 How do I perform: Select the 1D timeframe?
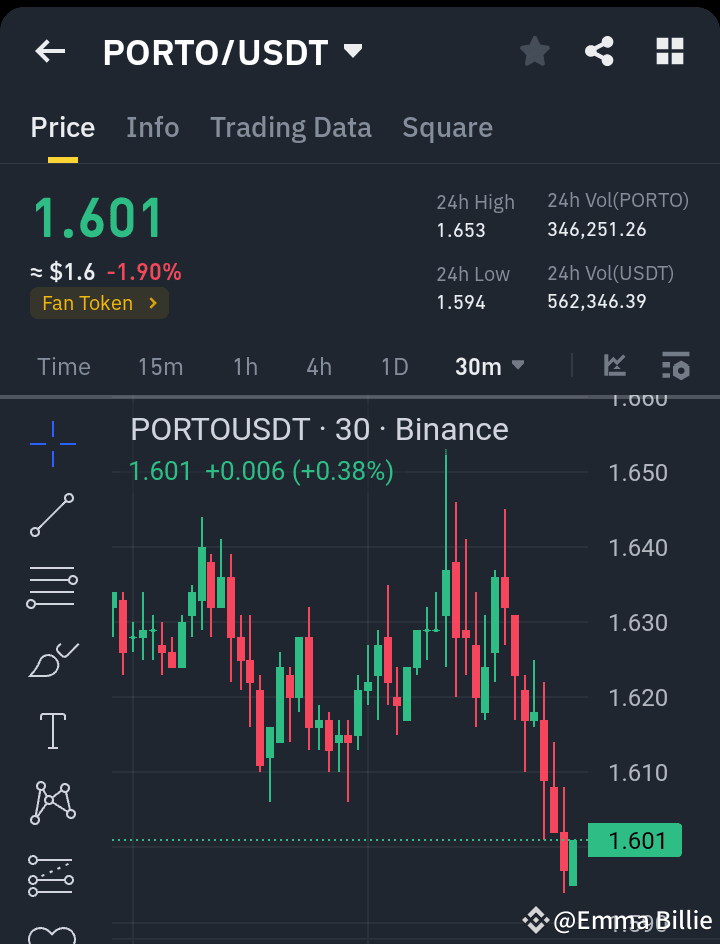[x=394, y=366]
